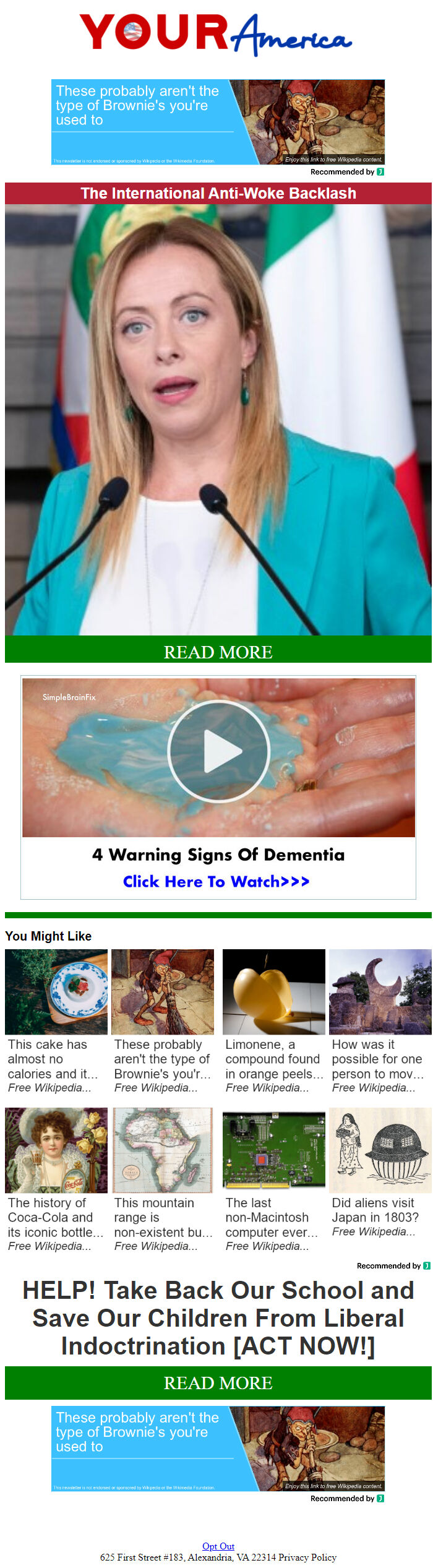
Task: View the last non-Macintosh computer article
Action: coord(273,1179)
